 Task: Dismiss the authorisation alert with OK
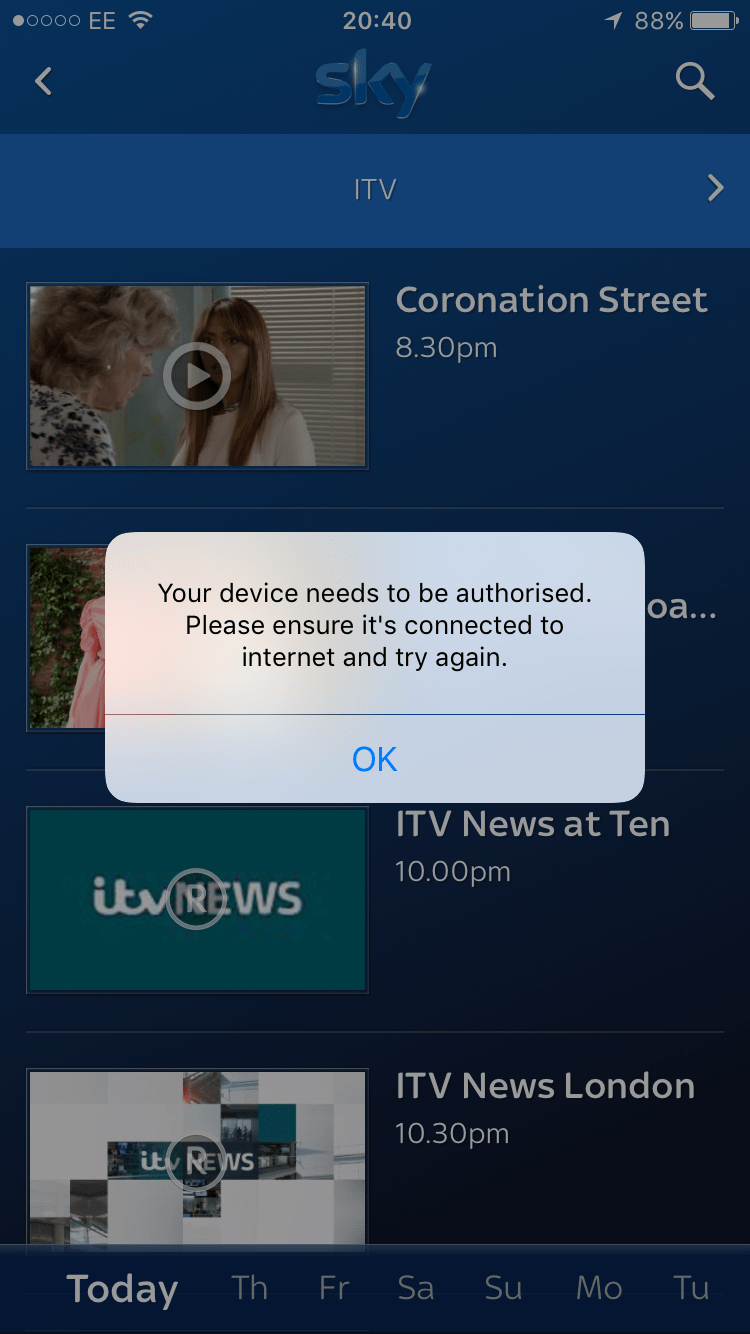(x=375, y=759)
